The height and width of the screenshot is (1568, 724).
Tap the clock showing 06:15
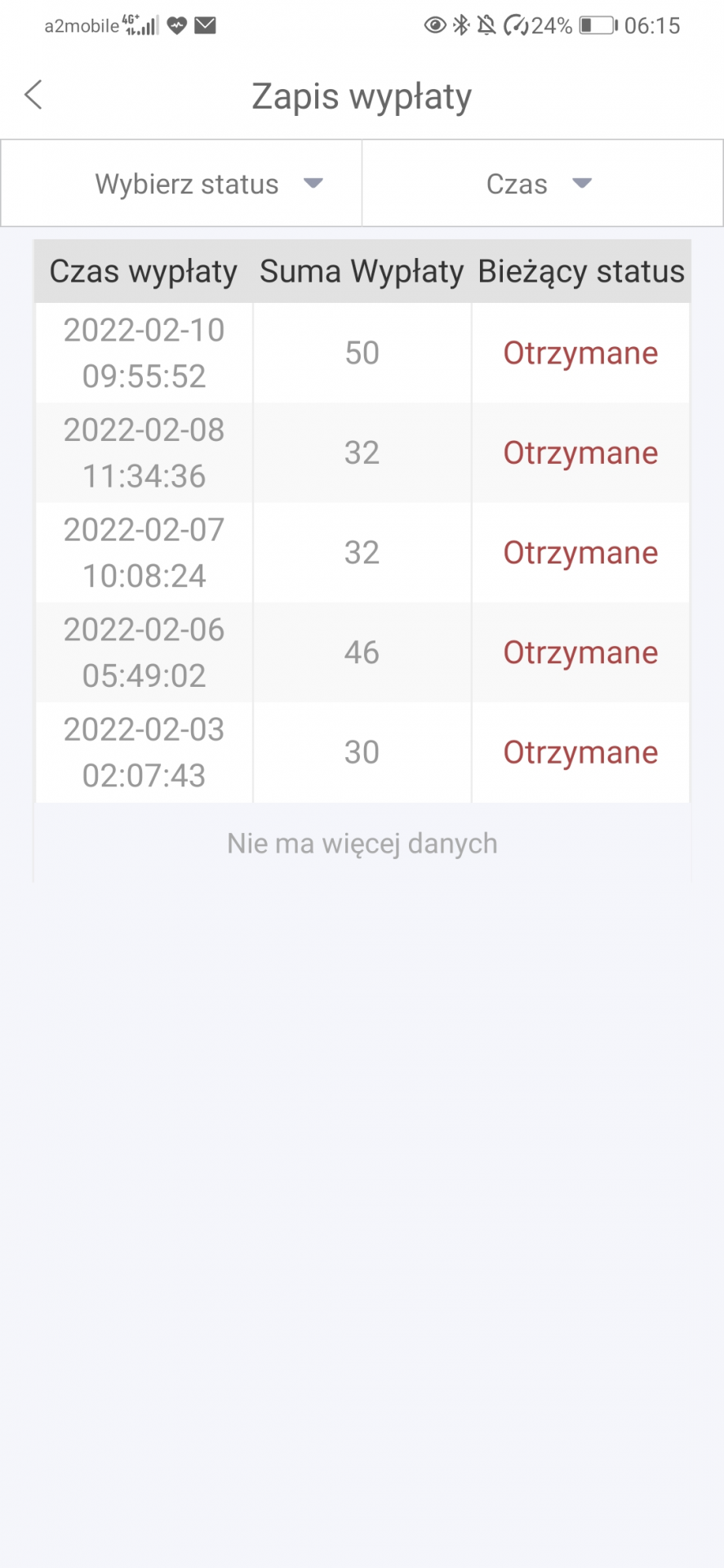(x=653, y=25)
